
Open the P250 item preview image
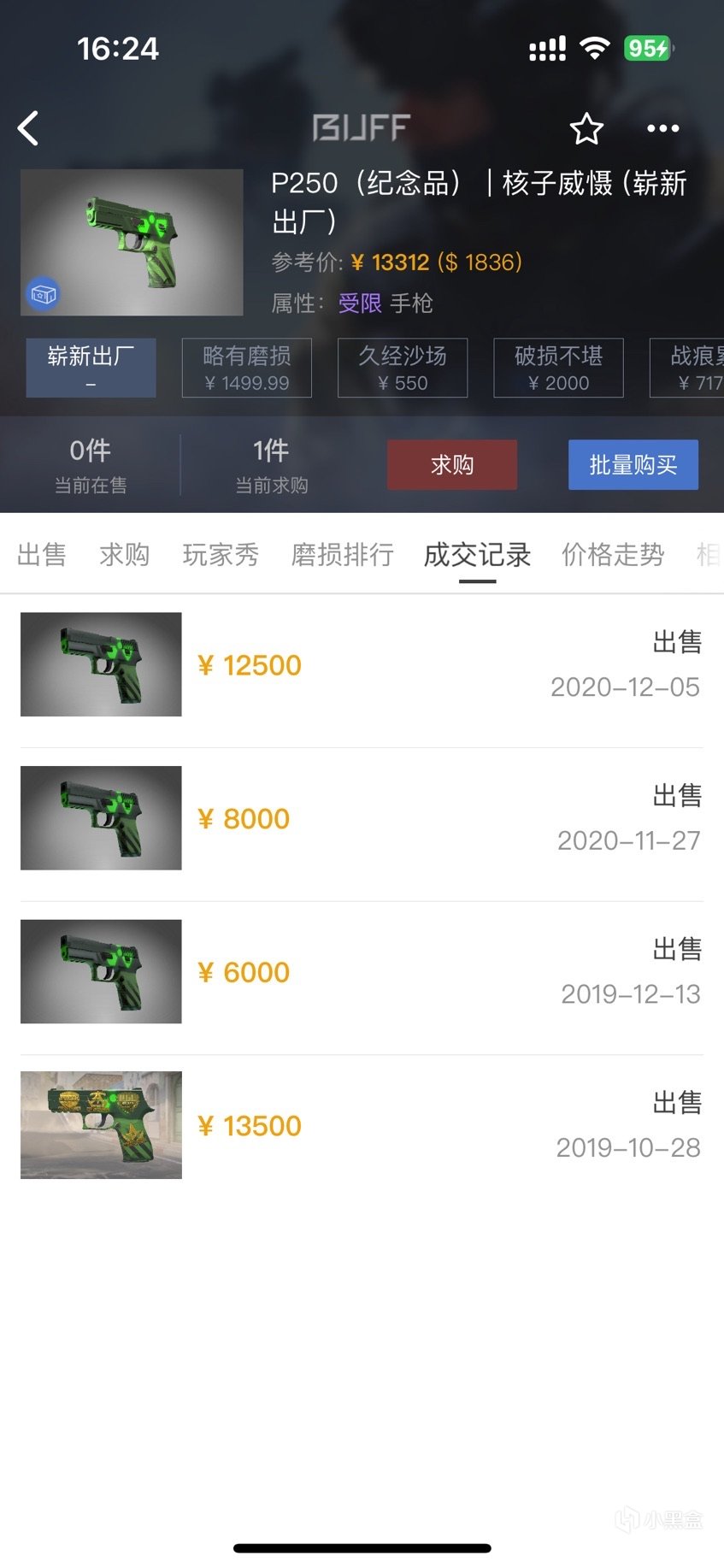coord(132,242)
